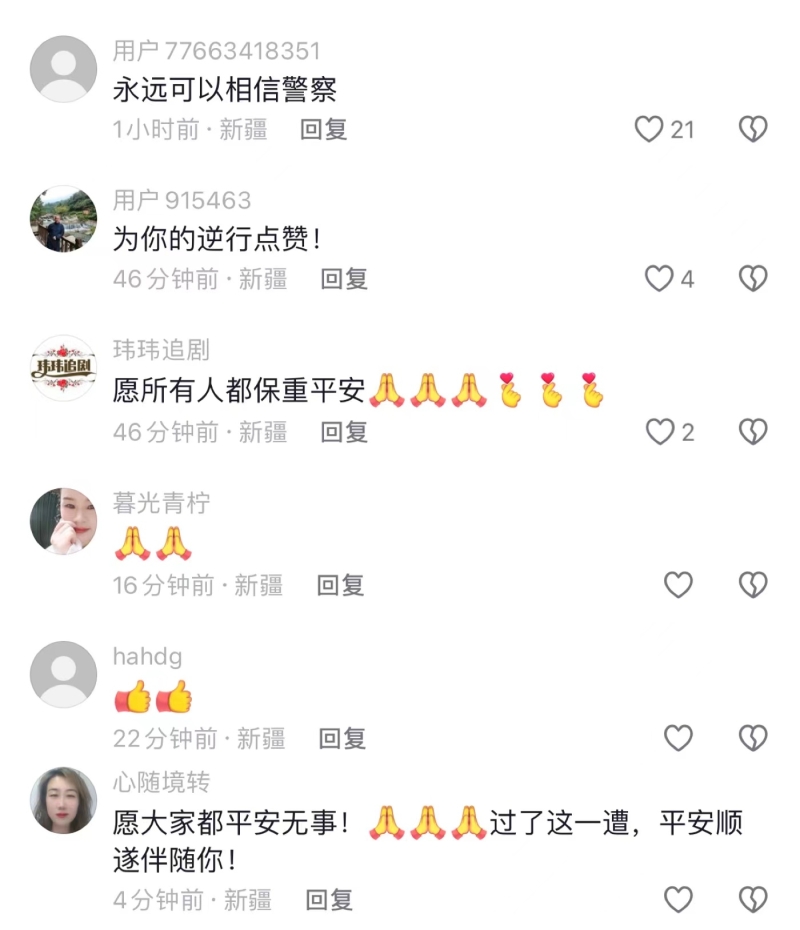
Task: Dislike 心随境转's comment
Action: (752, 899)
